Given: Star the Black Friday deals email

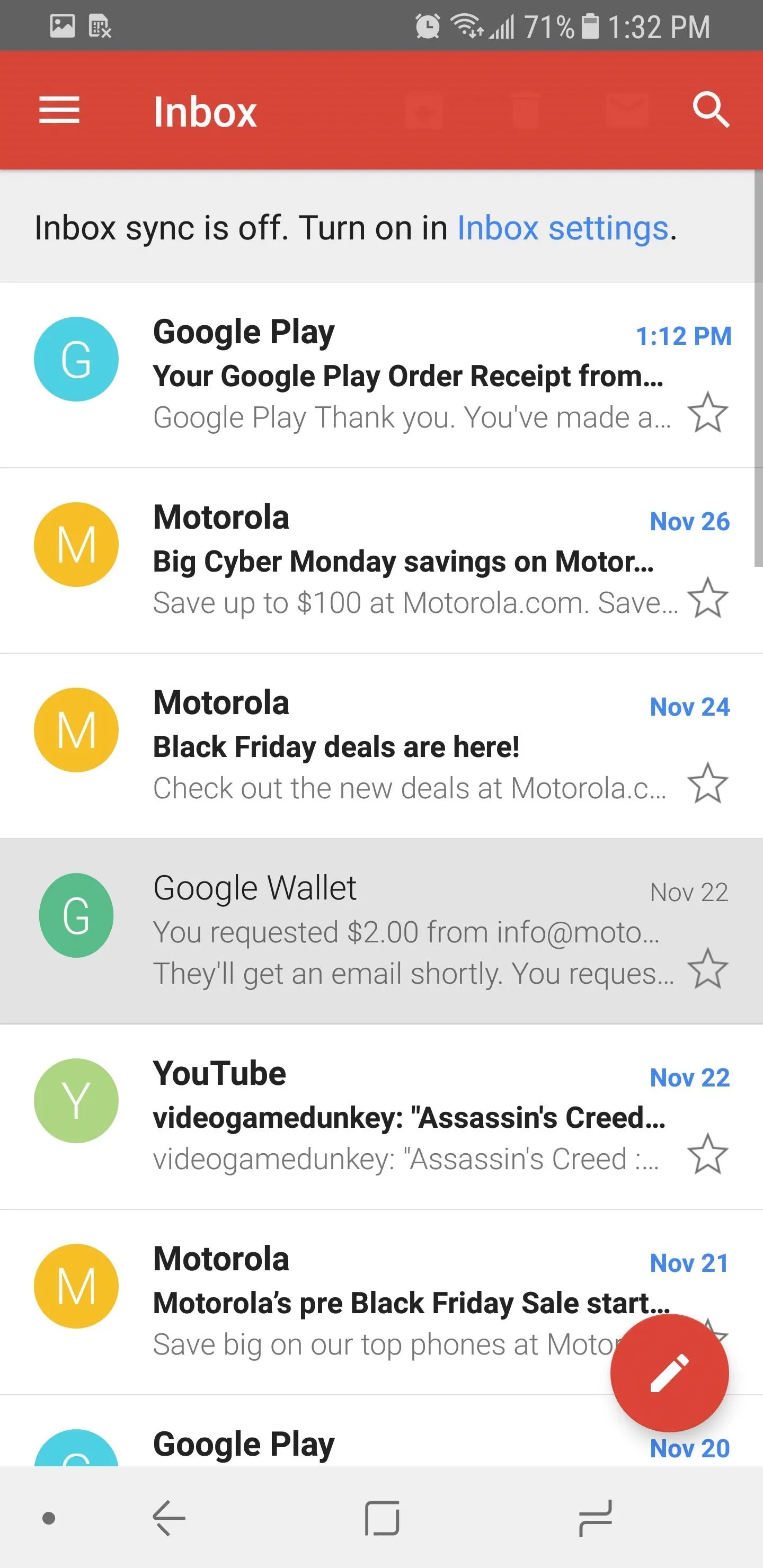Looking at the screenshot, I should pos(707,783).
